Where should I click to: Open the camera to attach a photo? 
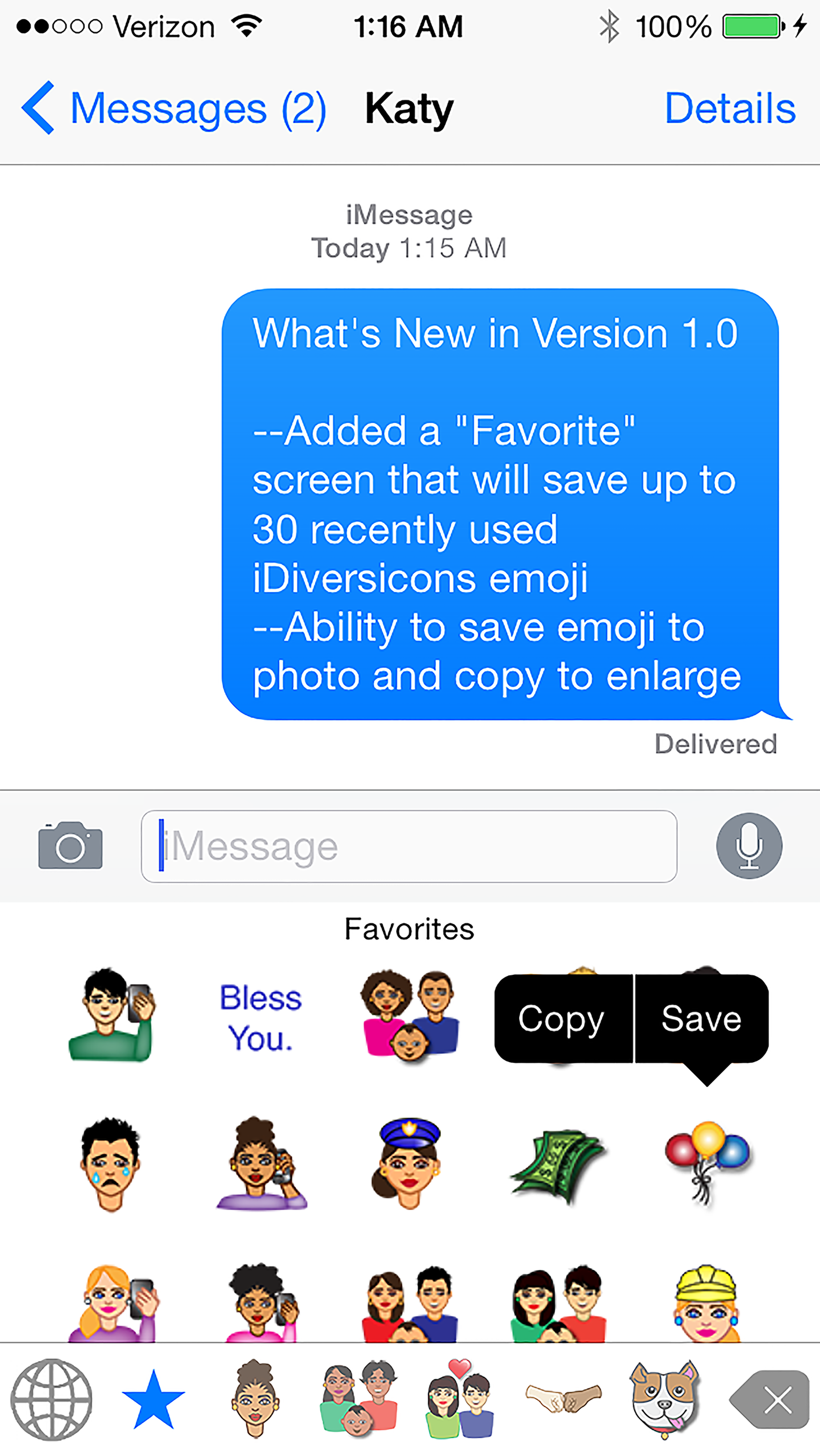pos(71,846)
